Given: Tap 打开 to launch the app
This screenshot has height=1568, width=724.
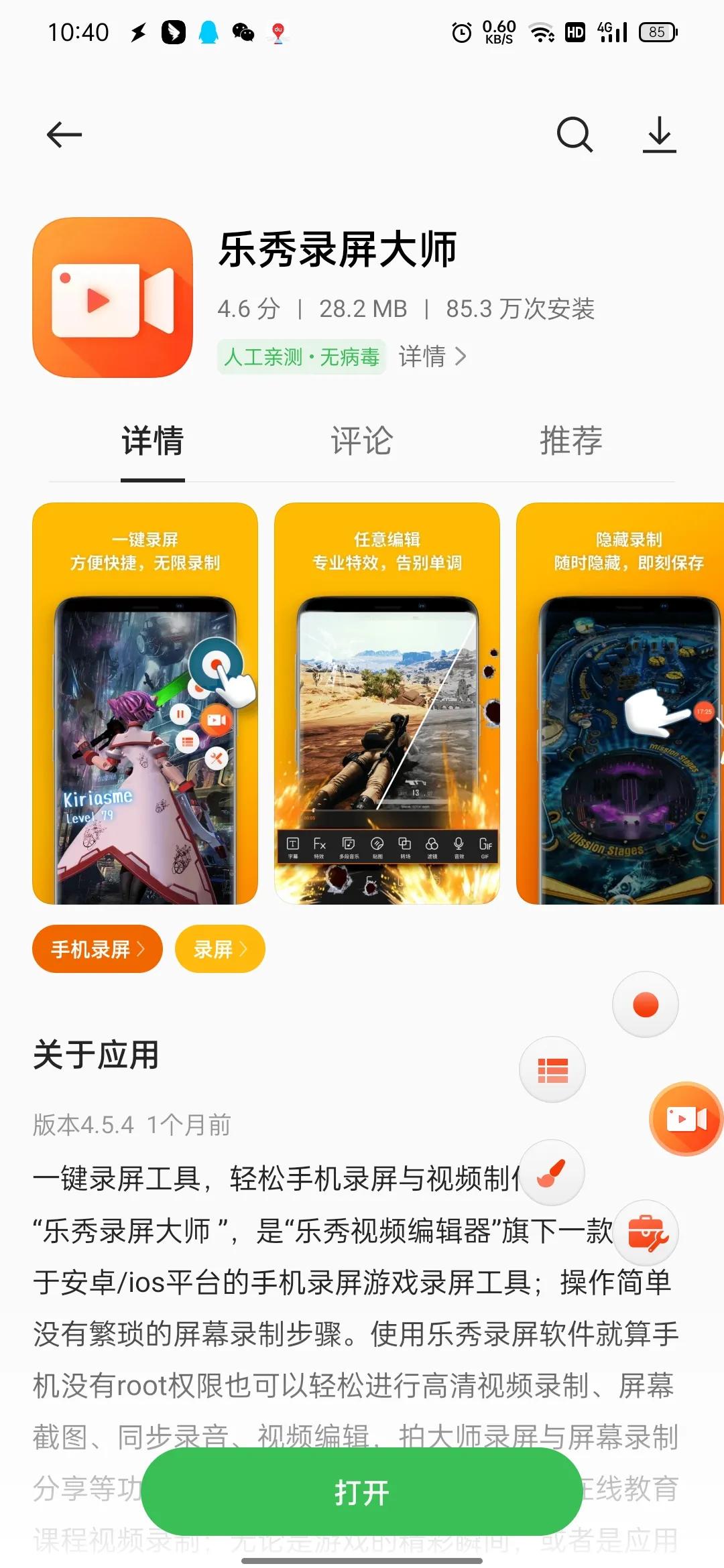Looking at the screenshot, I should pyautogui.click(x=361, y=1492).
